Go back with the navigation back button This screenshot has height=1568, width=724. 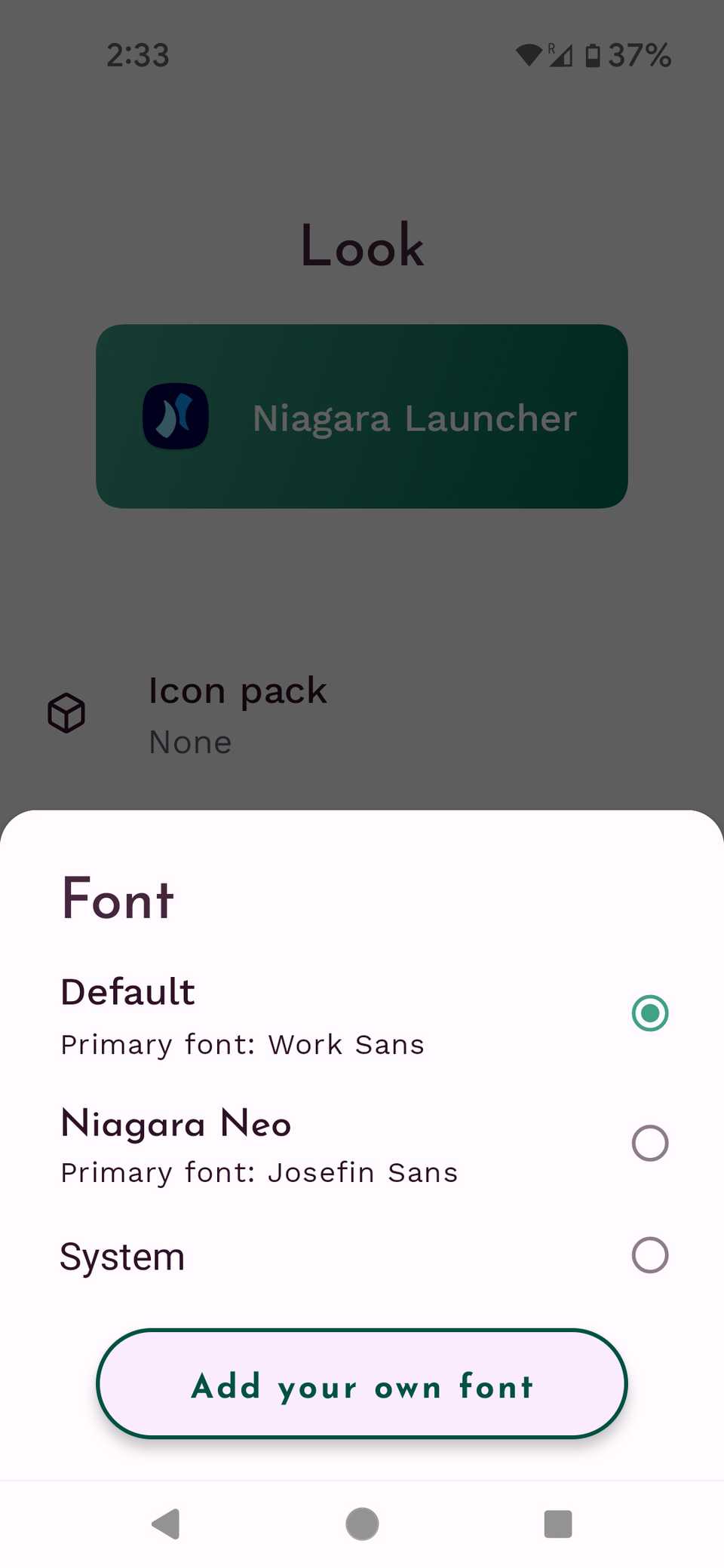click(x=167, y=1524)
